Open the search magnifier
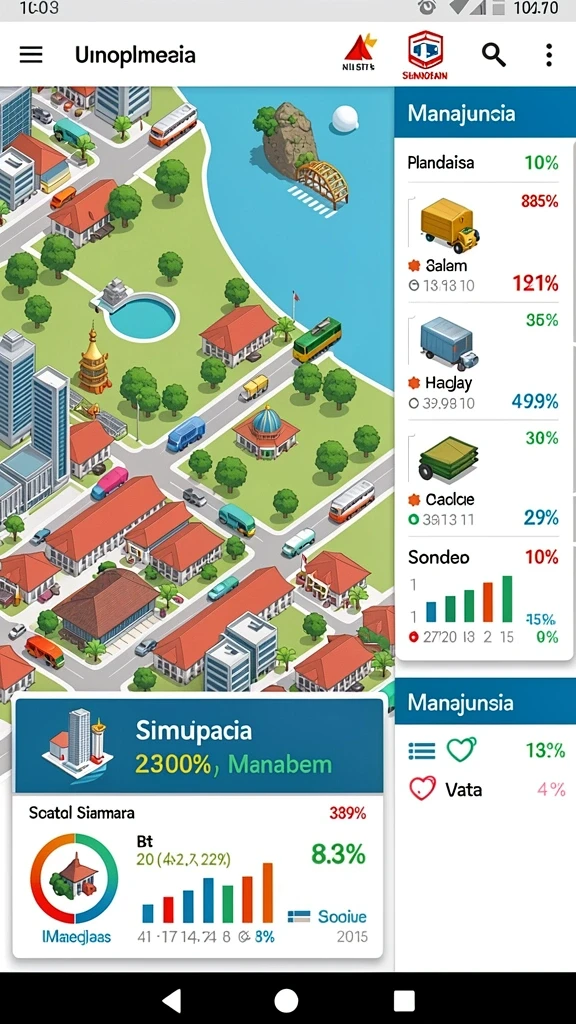 tap(494, 55)
